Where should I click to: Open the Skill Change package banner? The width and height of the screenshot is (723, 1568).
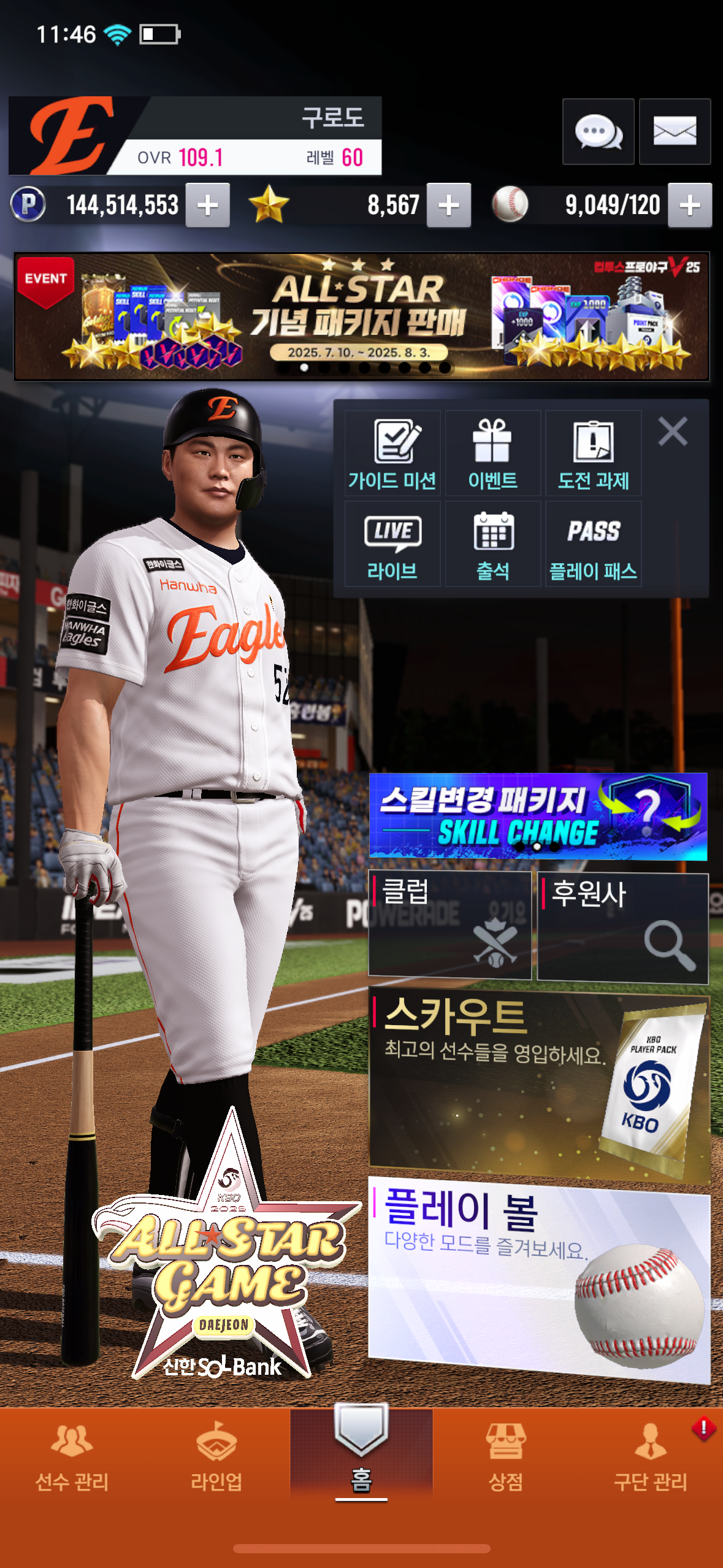[x=538, y=817]
